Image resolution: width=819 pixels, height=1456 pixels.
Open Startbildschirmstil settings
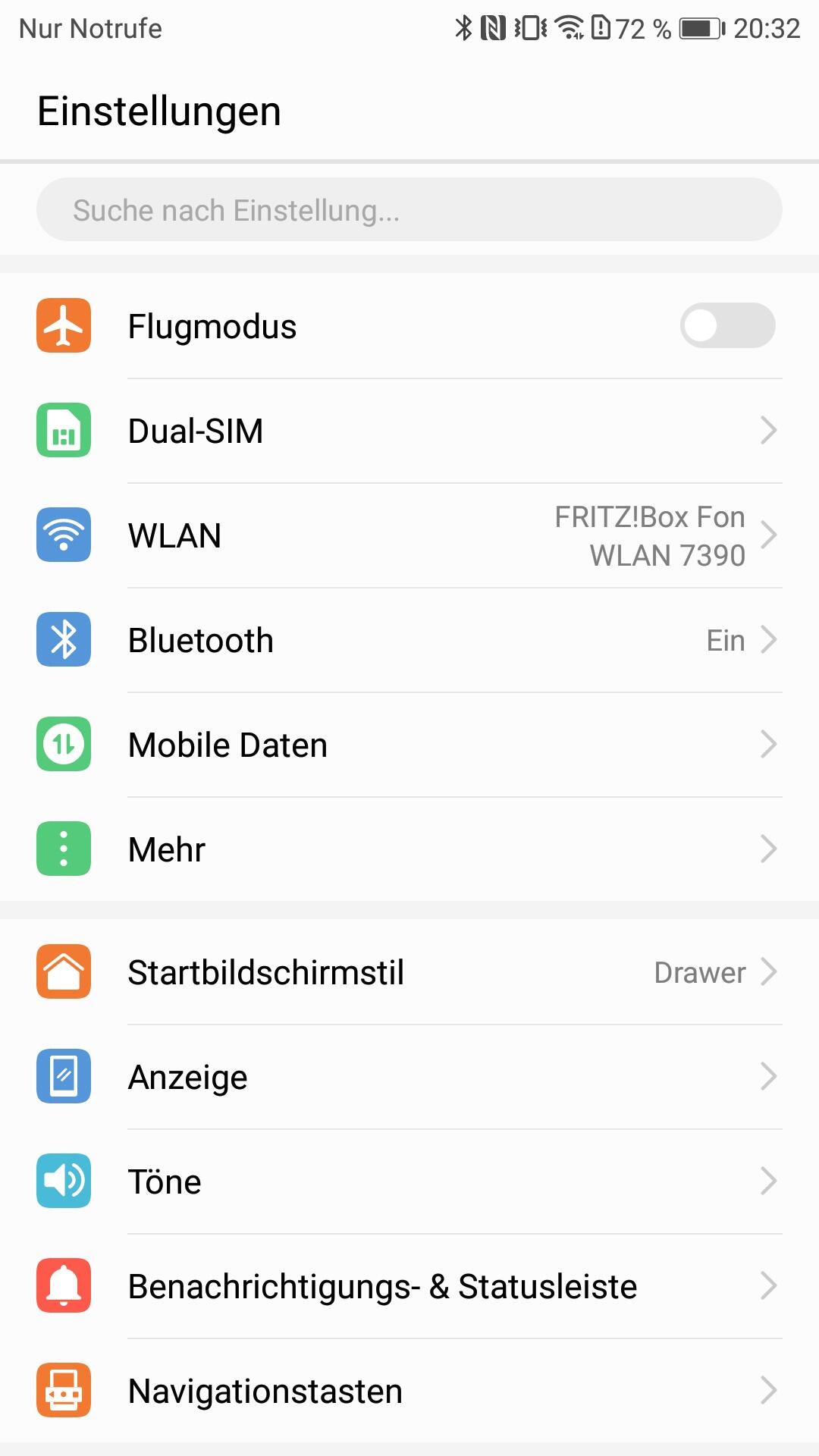pos(409,972)
